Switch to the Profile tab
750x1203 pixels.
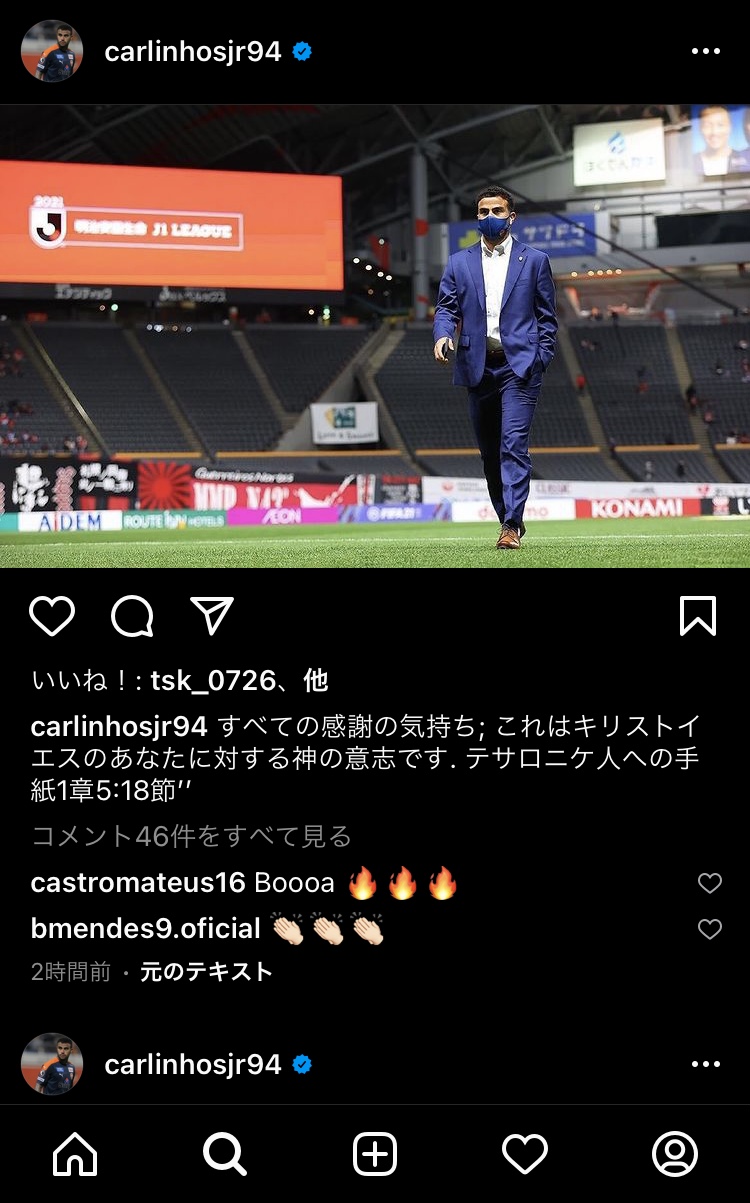pyautogui.click(x=674, y=1154)
